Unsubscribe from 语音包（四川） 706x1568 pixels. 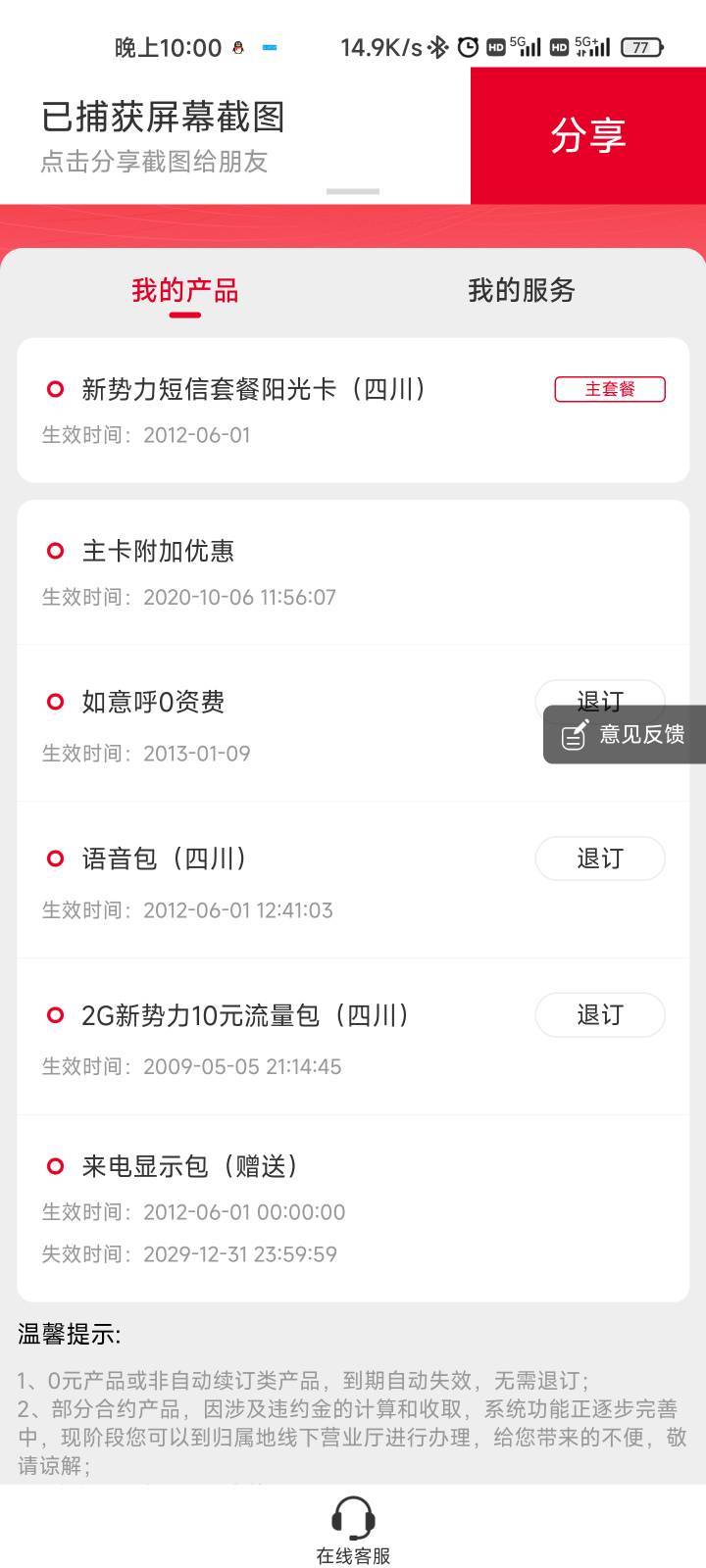coord(600,858)
